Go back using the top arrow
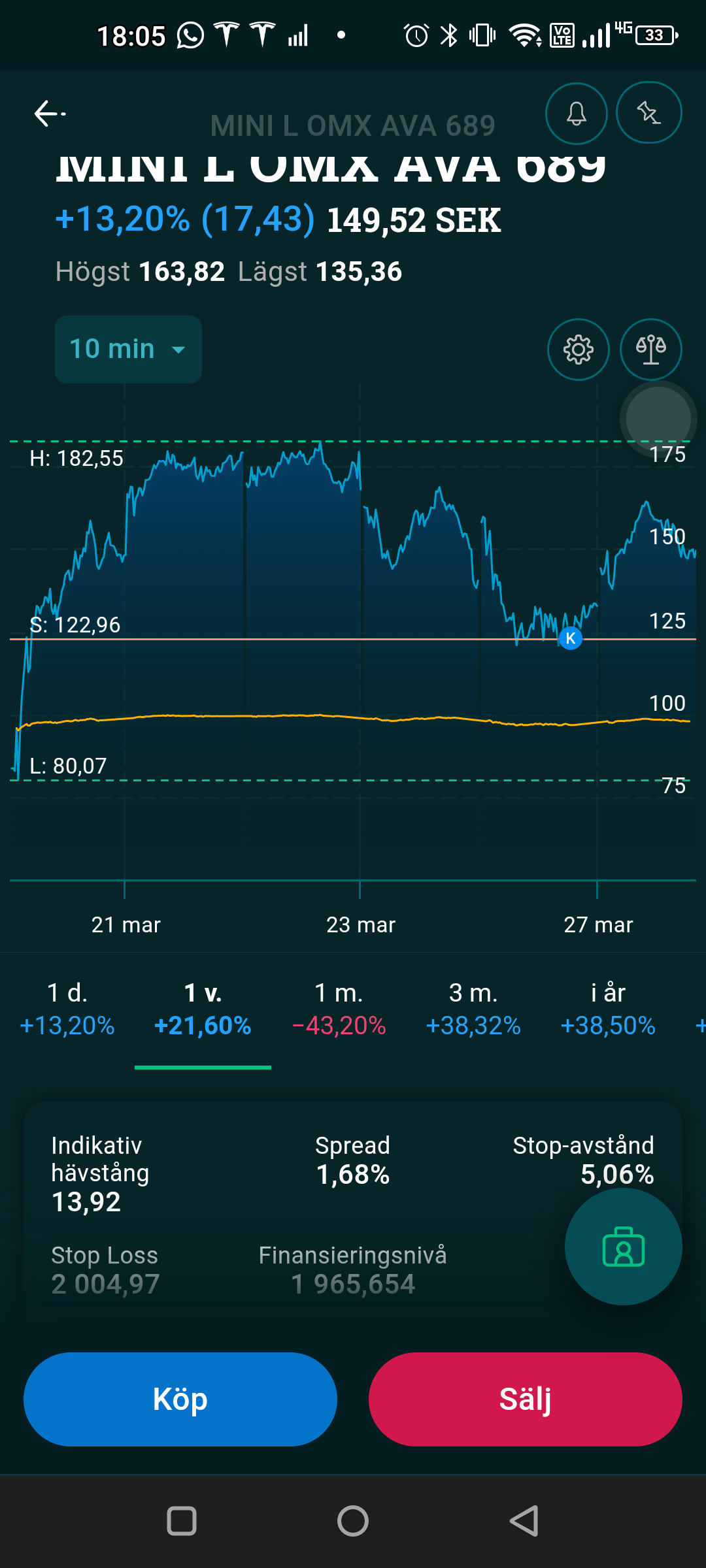706x1568 pixels. (x=50, y=114)
